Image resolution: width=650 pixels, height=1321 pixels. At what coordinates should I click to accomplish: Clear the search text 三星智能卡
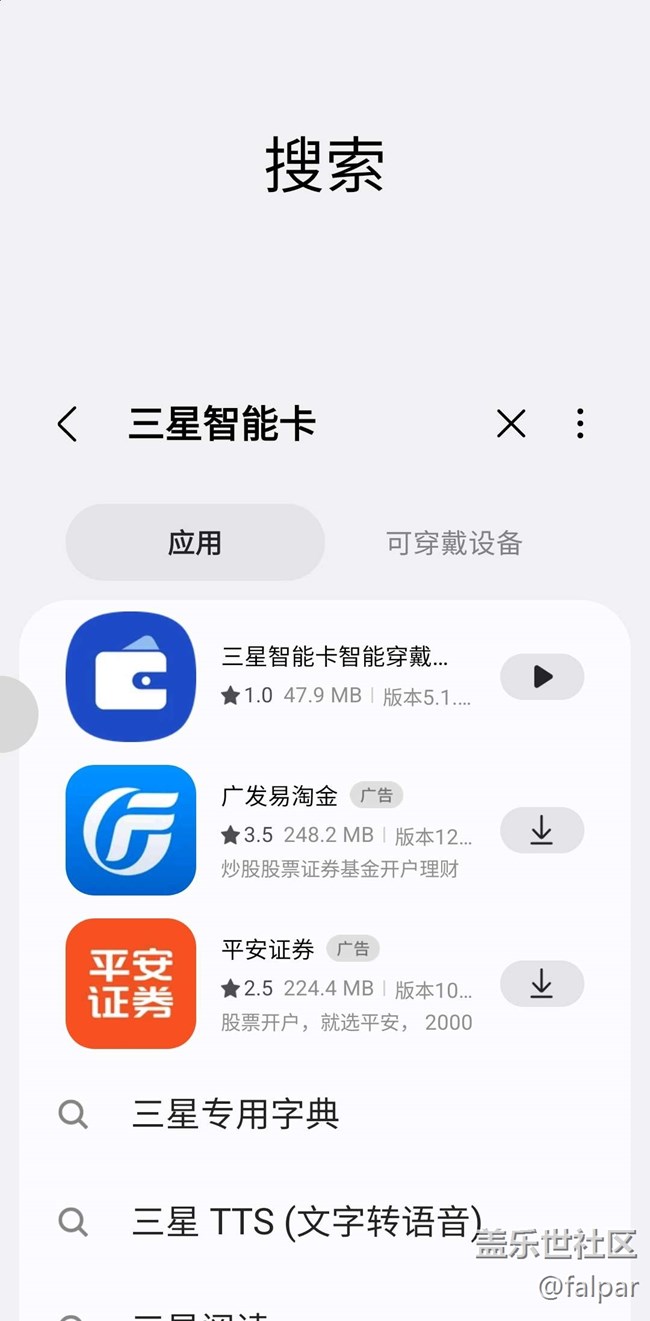pyautogui.click(x=511, y=424)
